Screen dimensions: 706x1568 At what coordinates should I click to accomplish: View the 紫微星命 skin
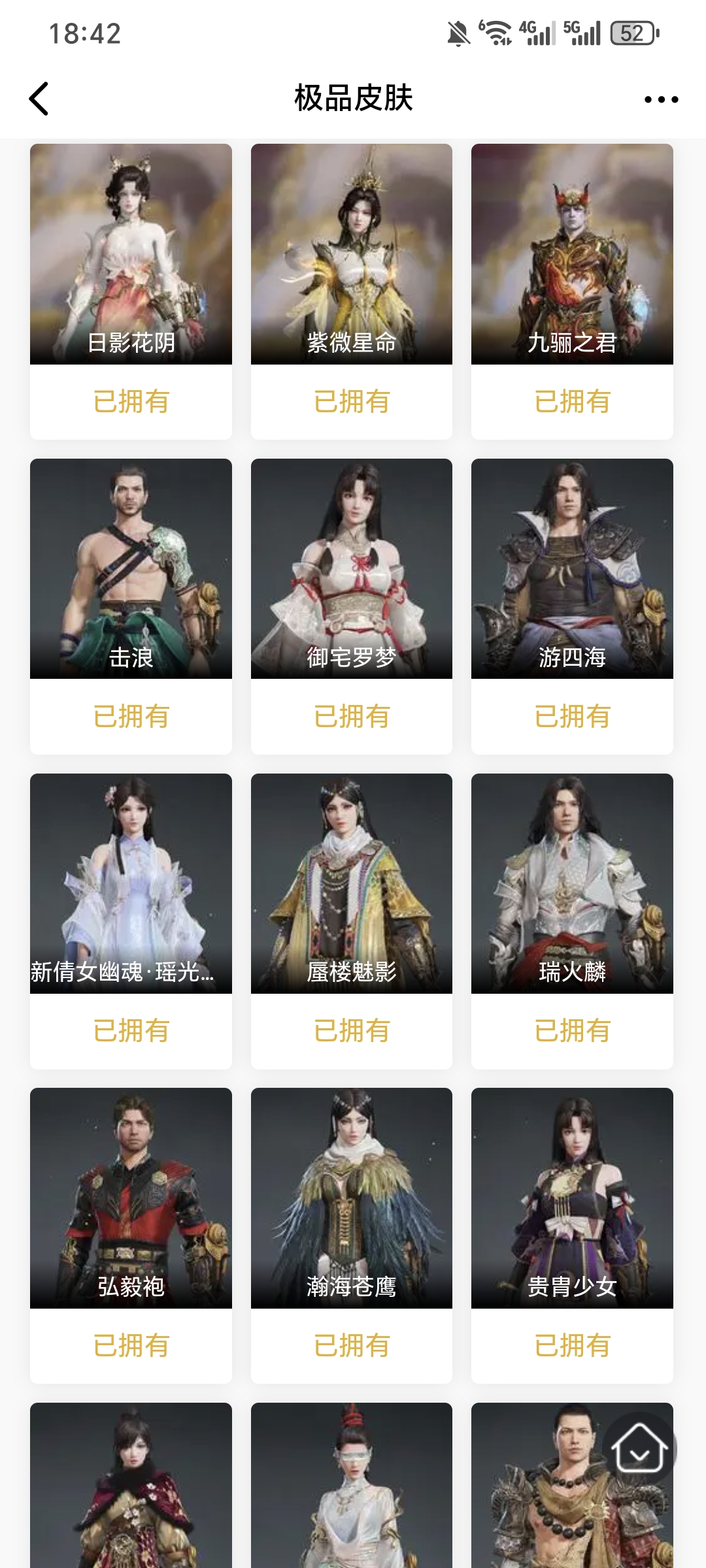352,255
